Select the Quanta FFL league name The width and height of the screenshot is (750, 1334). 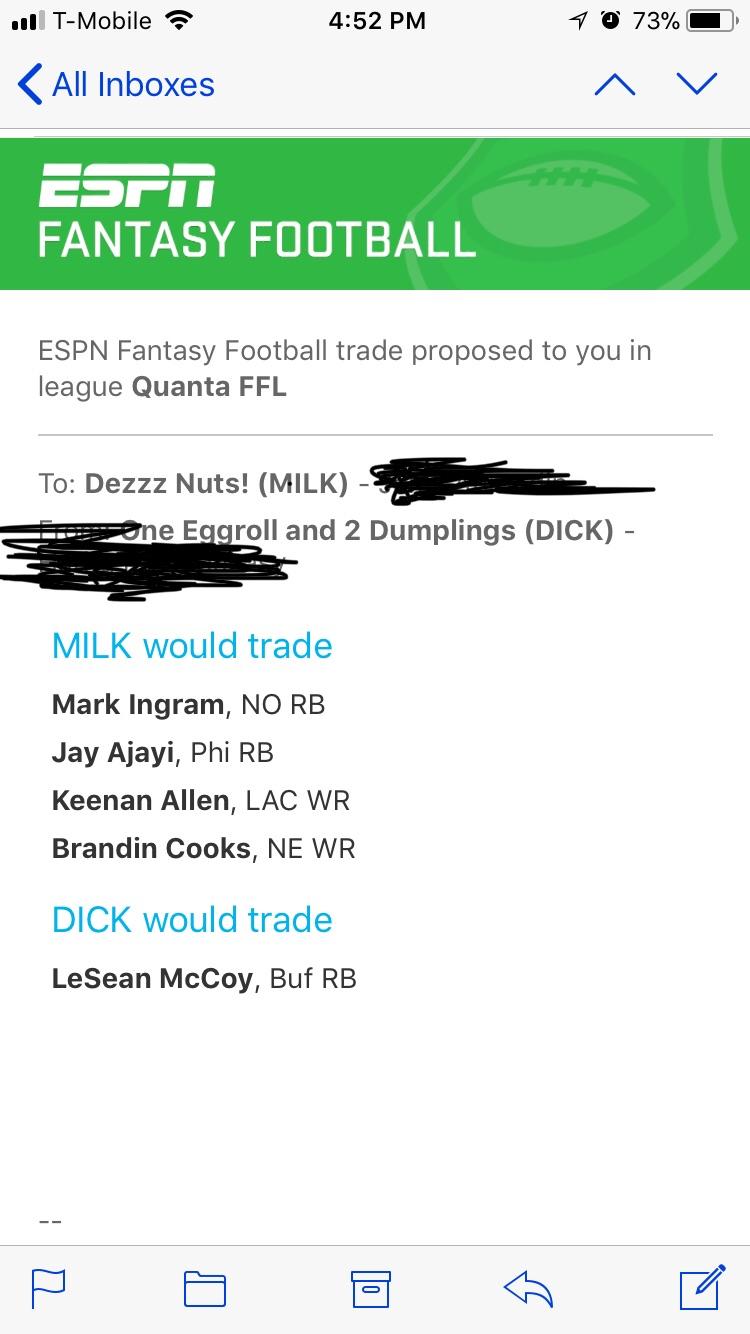[x=208, y=386]
